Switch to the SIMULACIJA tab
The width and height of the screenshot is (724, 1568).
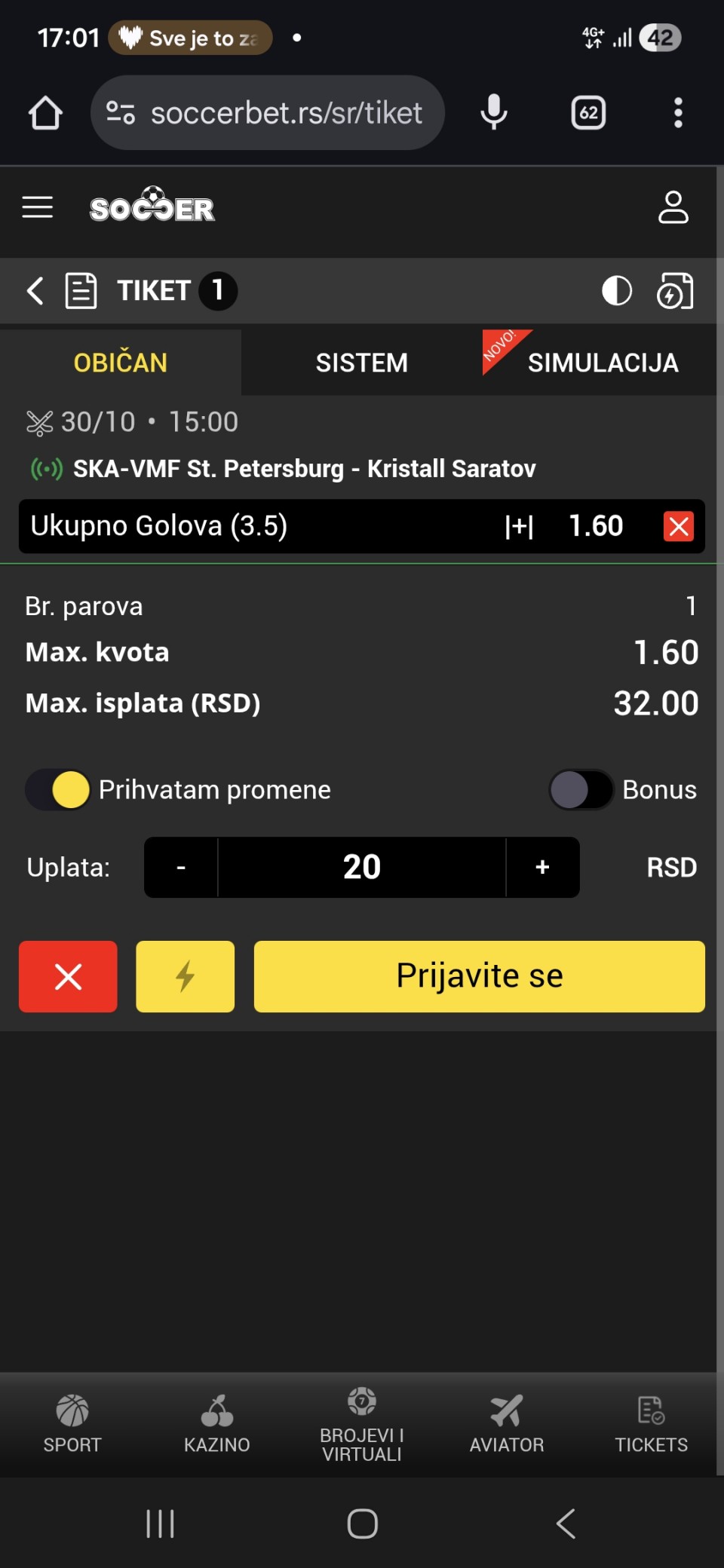point(602,363)
